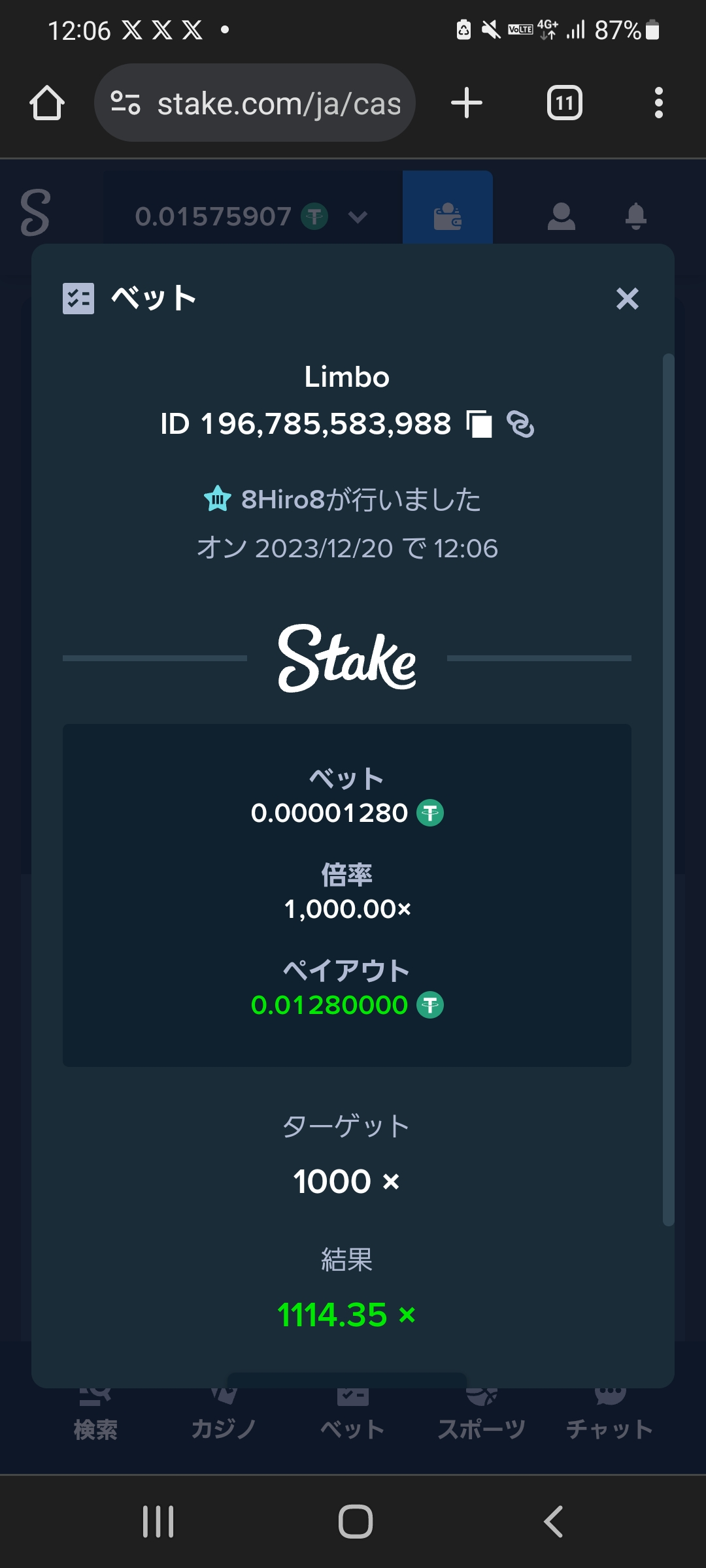Image resolution: width=706 pixels, height=1568 pixels.
Task: Open the browser overflow menu
Action: pyautogui.click(x=658, y=103)
